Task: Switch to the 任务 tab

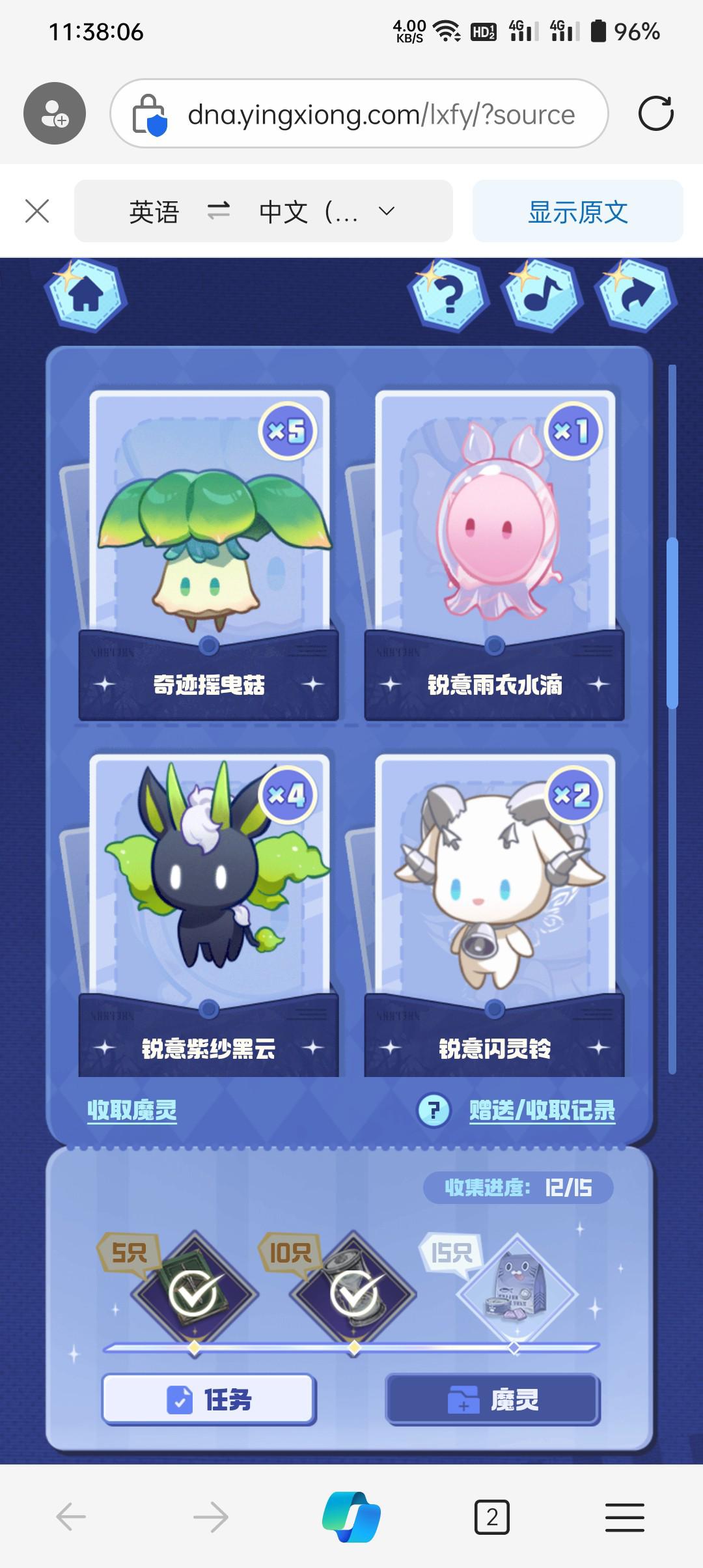Action: pyautogui.click(x=209, y=1399)
